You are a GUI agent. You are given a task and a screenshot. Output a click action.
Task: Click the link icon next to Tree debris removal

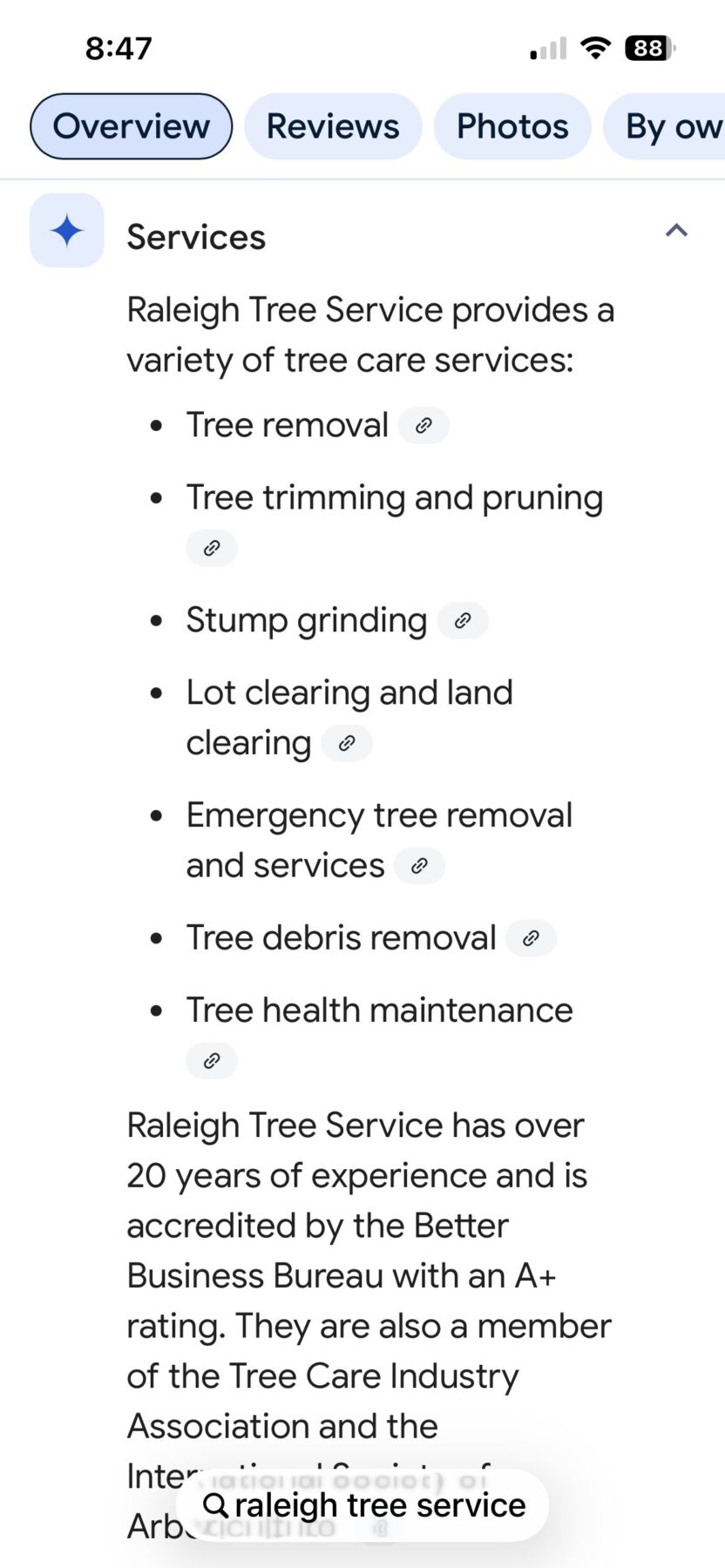click(532, 938)
